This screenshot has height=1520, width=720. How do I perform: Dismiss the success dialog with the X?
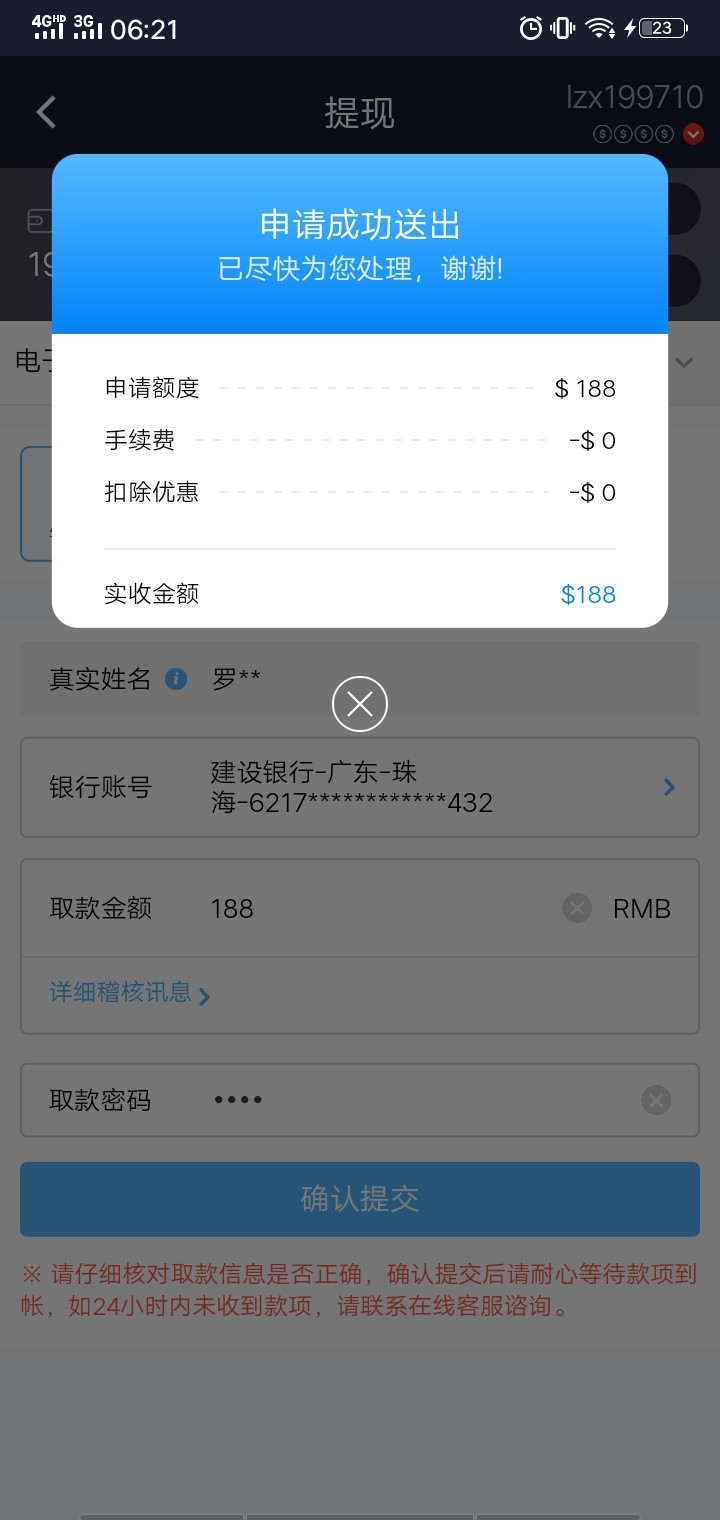click(x=360, y=704)
